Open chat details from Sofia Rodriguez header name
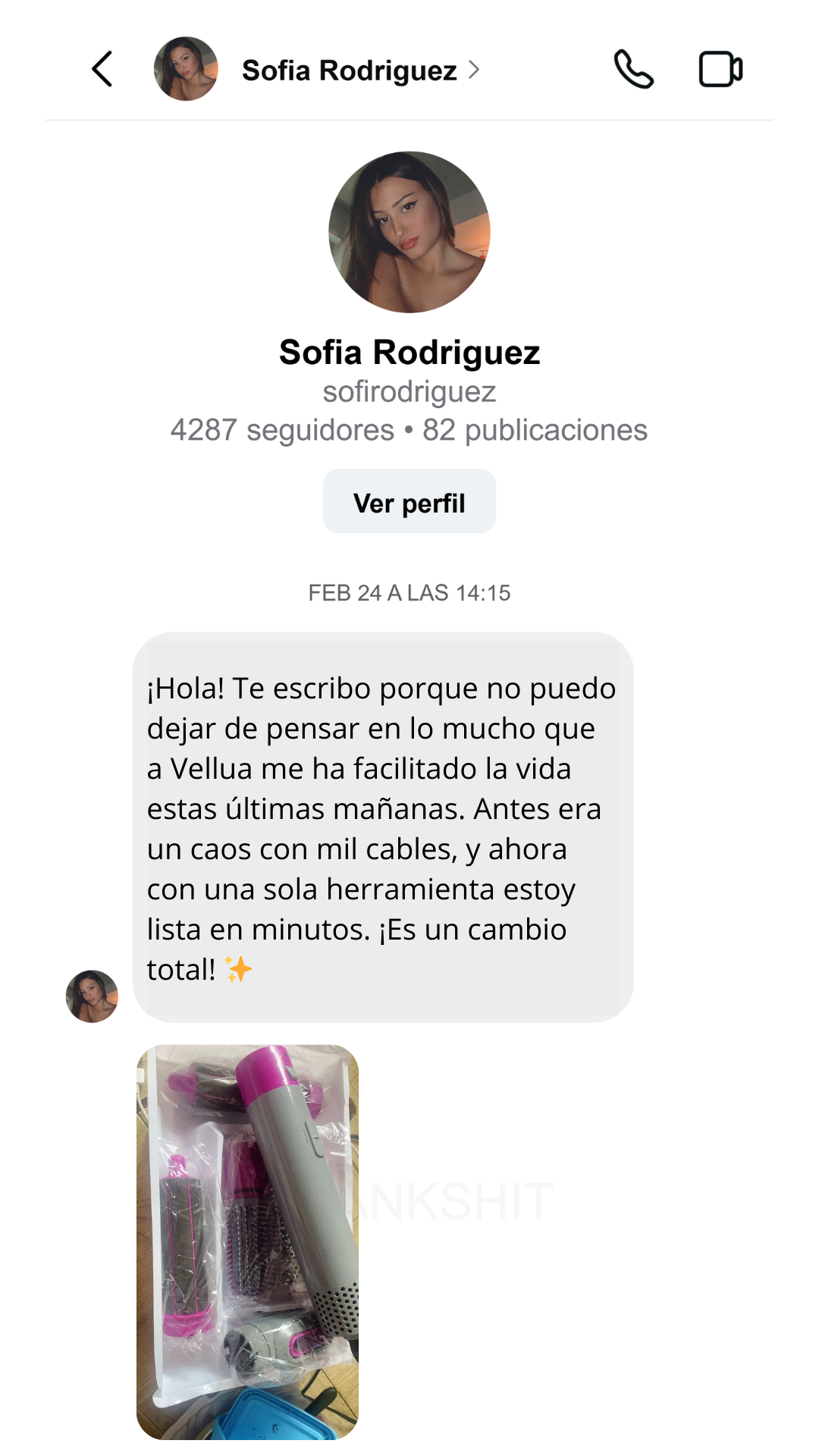 tap(350, 71)
